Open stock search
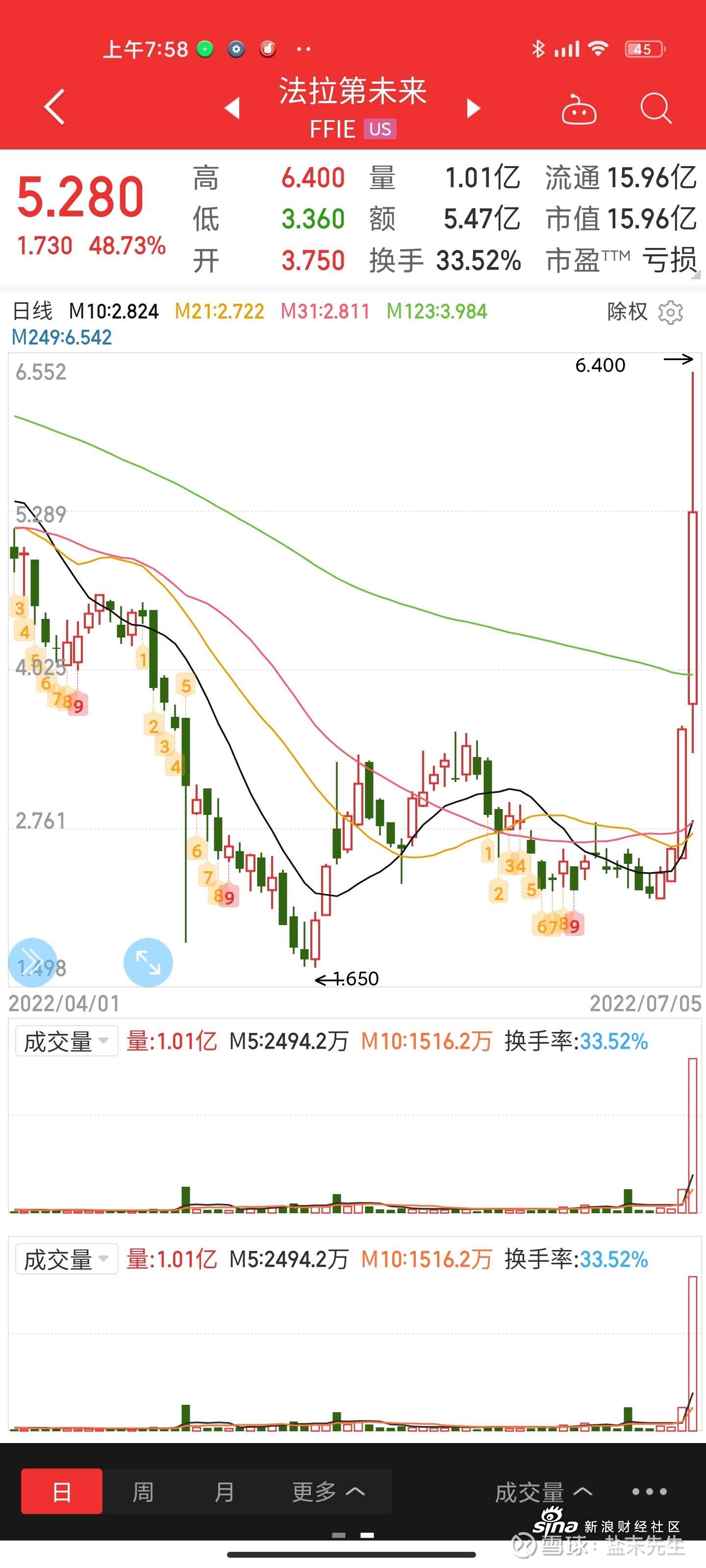This screenshot has height=1568, width=706. tap(656, 108)
